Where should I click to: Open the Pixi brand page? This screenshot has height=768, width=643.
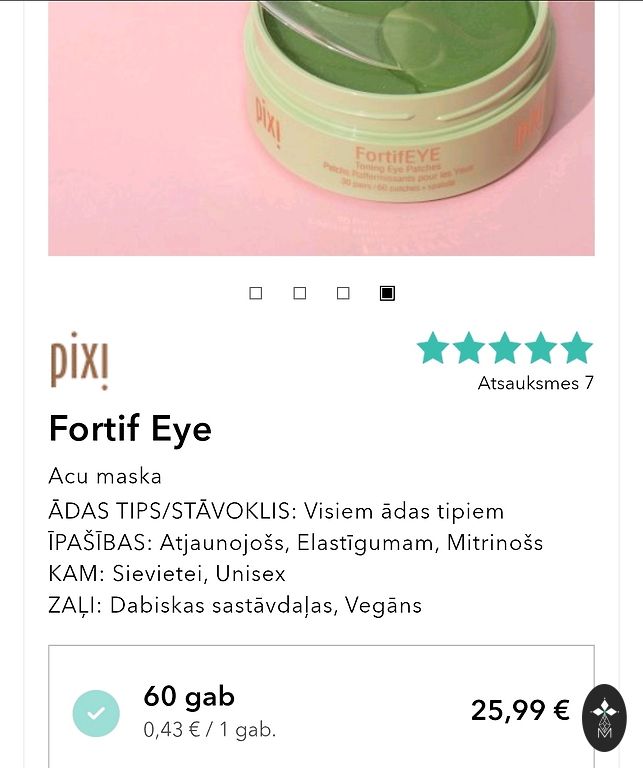pyautogui.click(x=79, y=359)
